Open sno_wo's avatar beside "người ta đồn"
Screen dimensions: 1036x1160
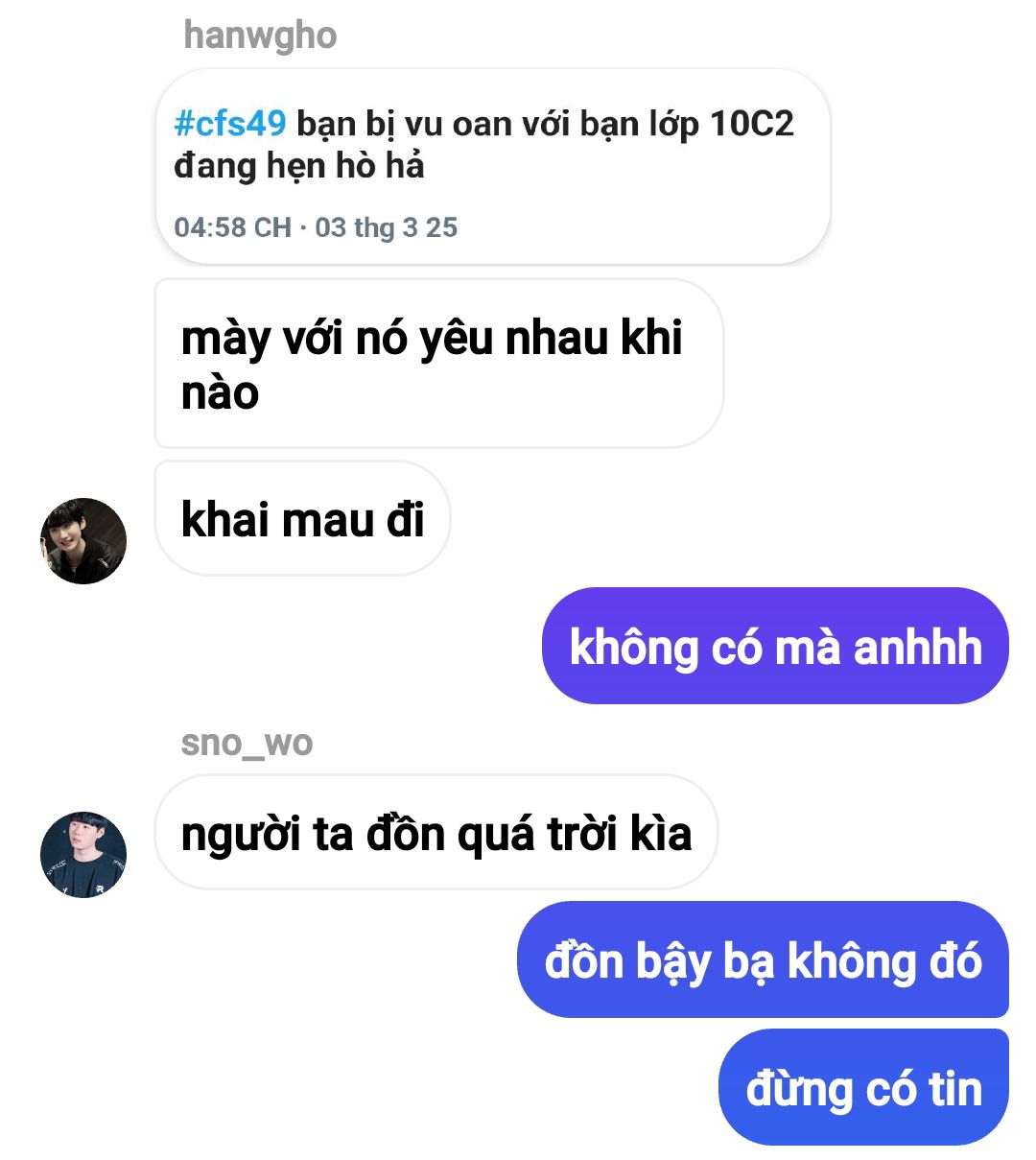click(x=83, y=854)
